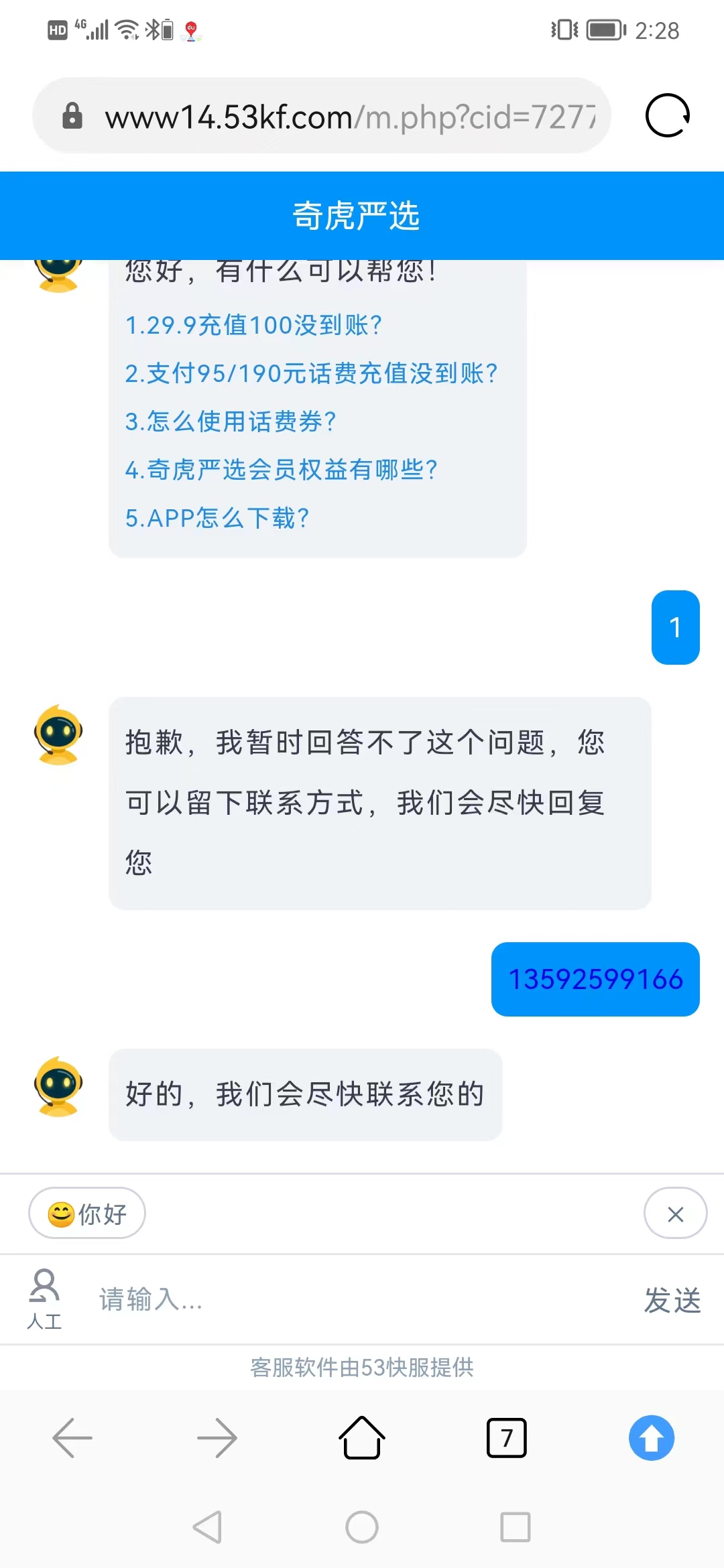Tap 5.APP怎么下载? question
Image resolution: width=724 pixels, height=1568 pixels.
[x=217, y=518]
